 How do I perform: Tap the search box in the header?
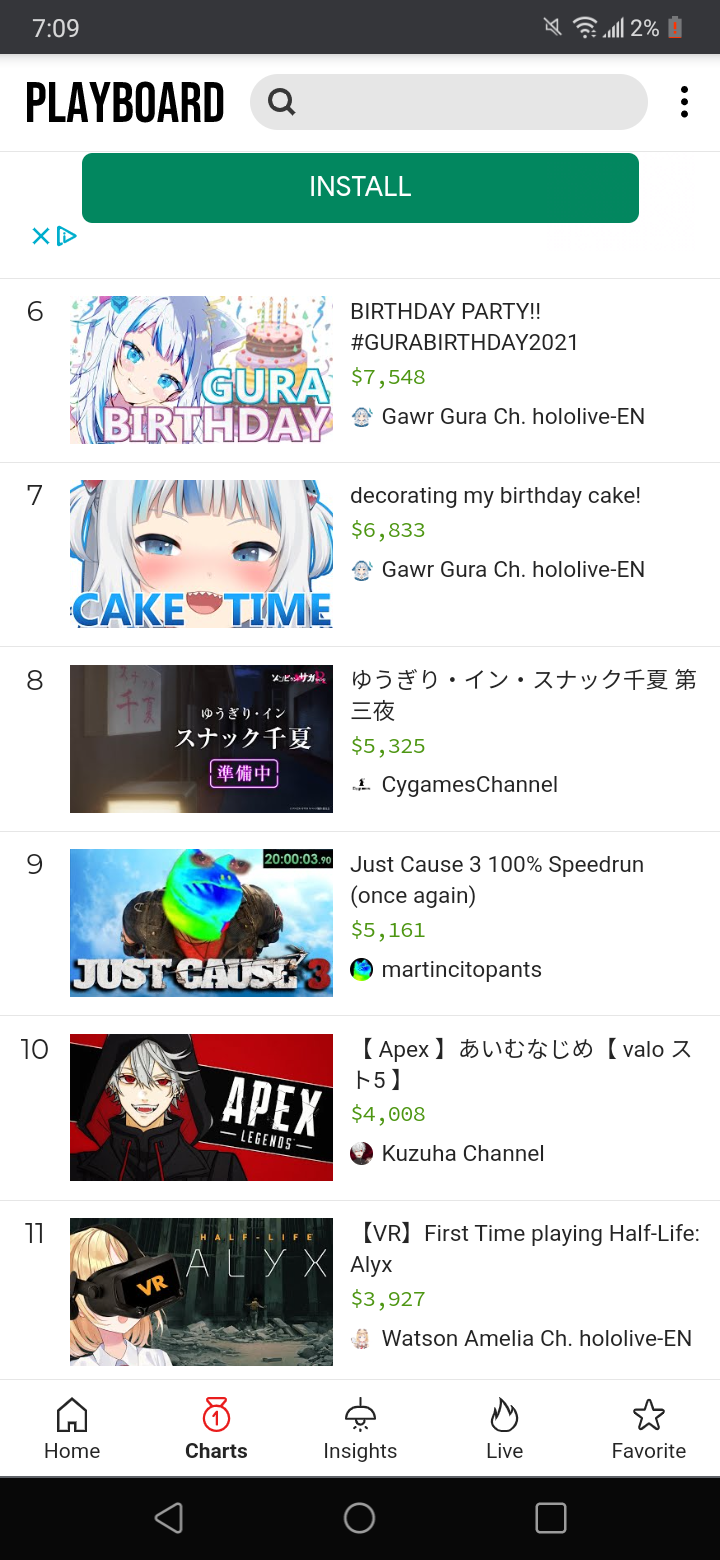[449, 102]
